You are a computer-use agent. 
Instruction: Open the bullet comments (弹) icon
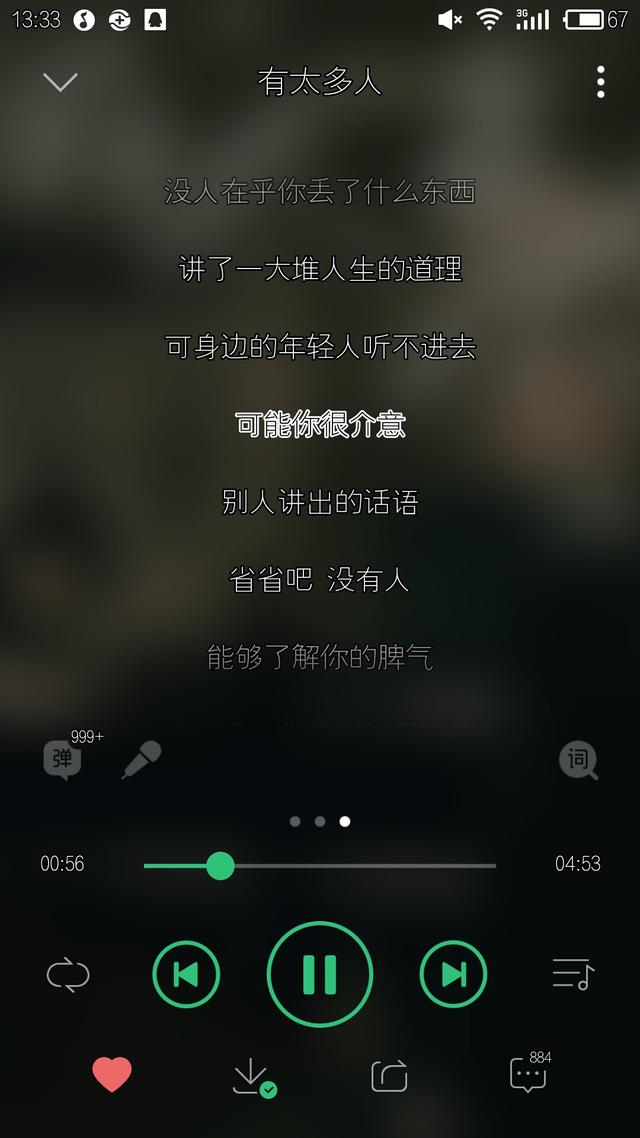62,760
